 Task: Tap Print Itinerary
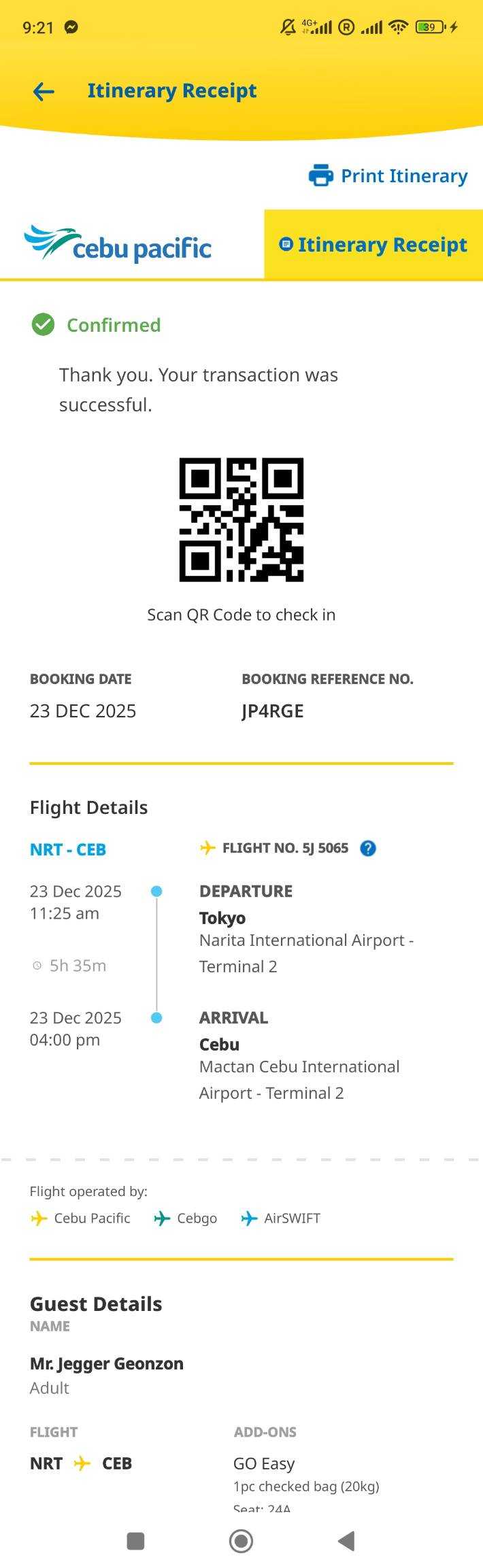pos(388,176)
